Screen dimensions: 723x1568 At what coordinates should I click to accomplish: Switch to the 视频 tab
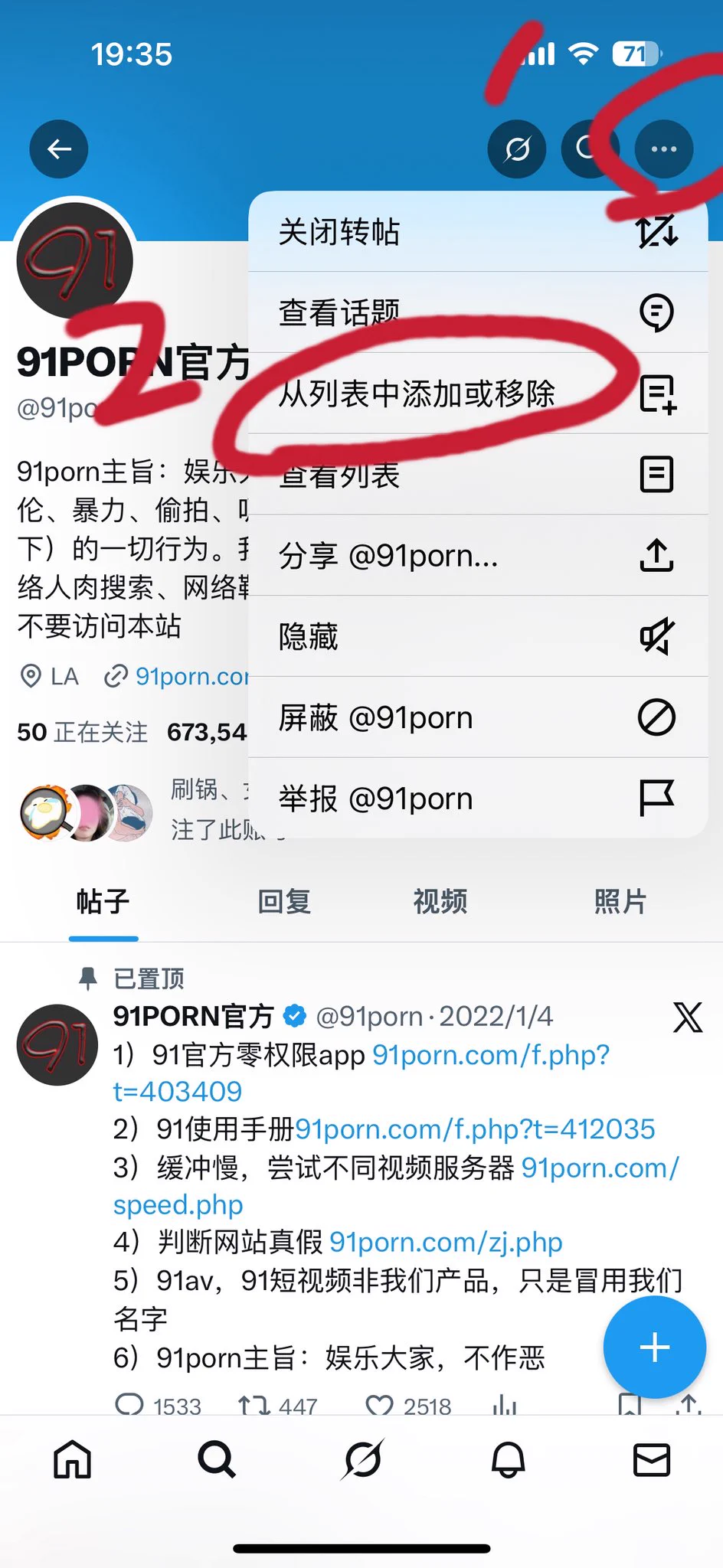pos(440,902)
